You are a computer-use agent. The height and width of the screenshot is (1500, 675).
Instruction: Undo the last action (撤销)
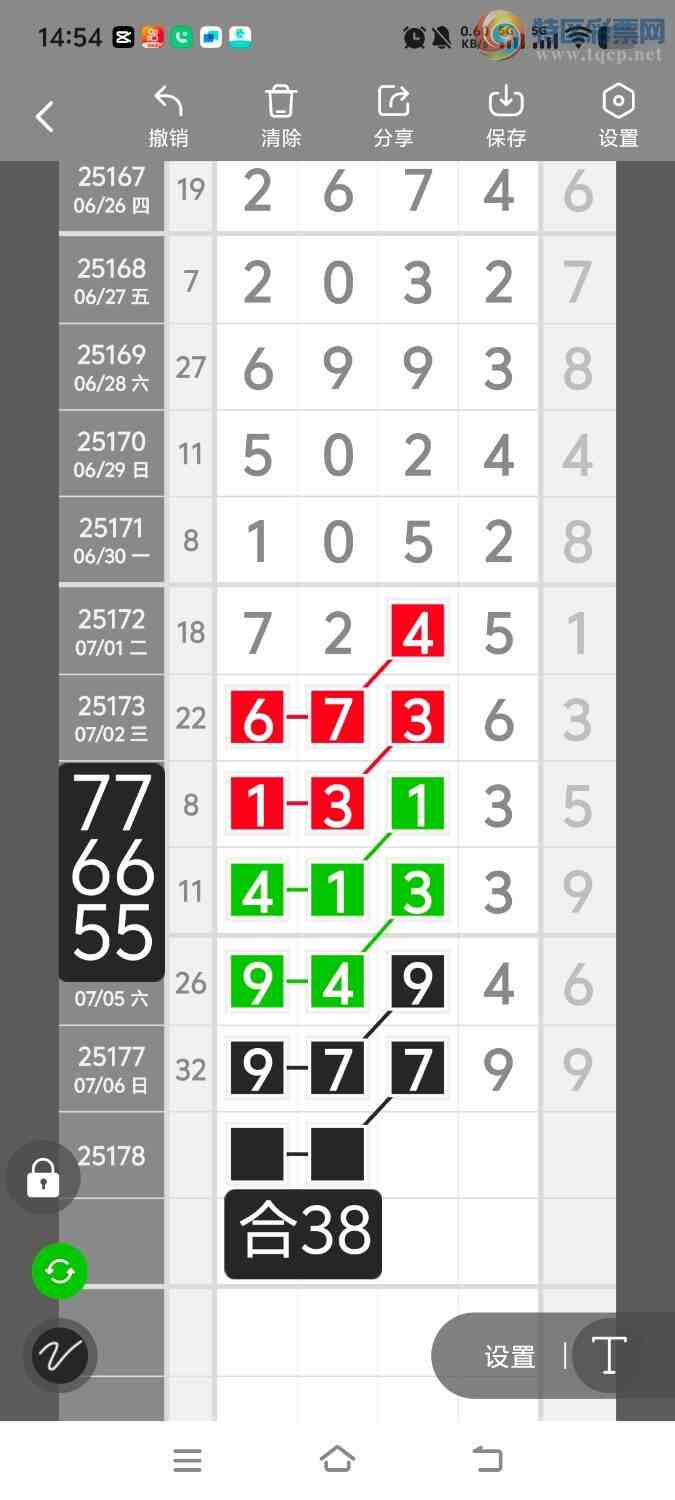pyautogui.click(x=168, y=117)
